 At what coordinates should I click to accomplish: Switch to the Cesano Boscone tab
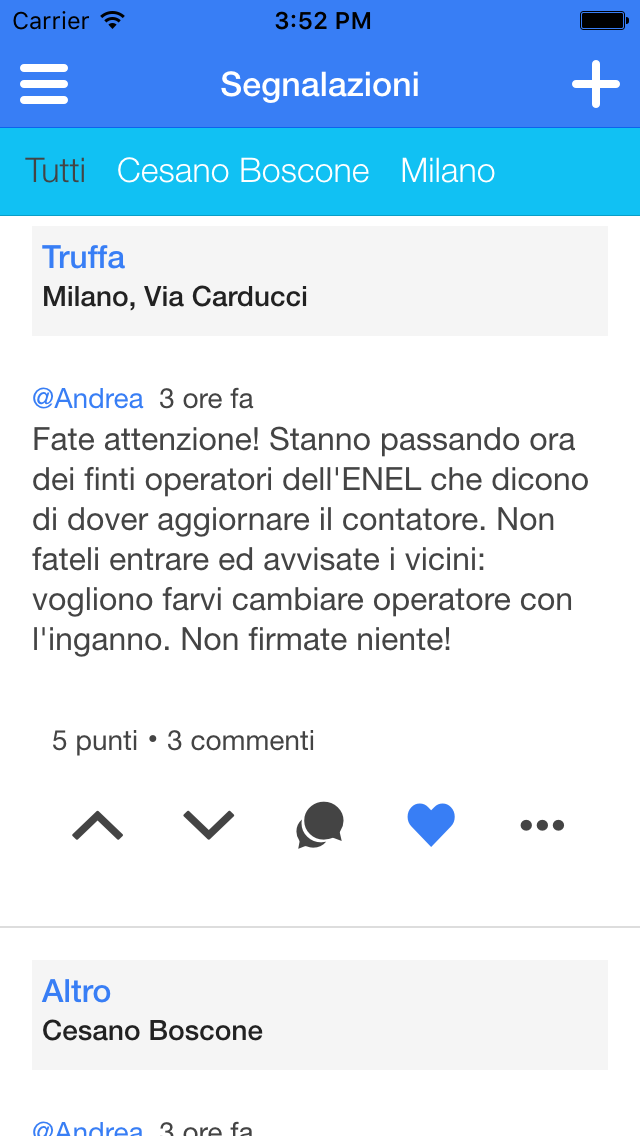tap(243, 171)
